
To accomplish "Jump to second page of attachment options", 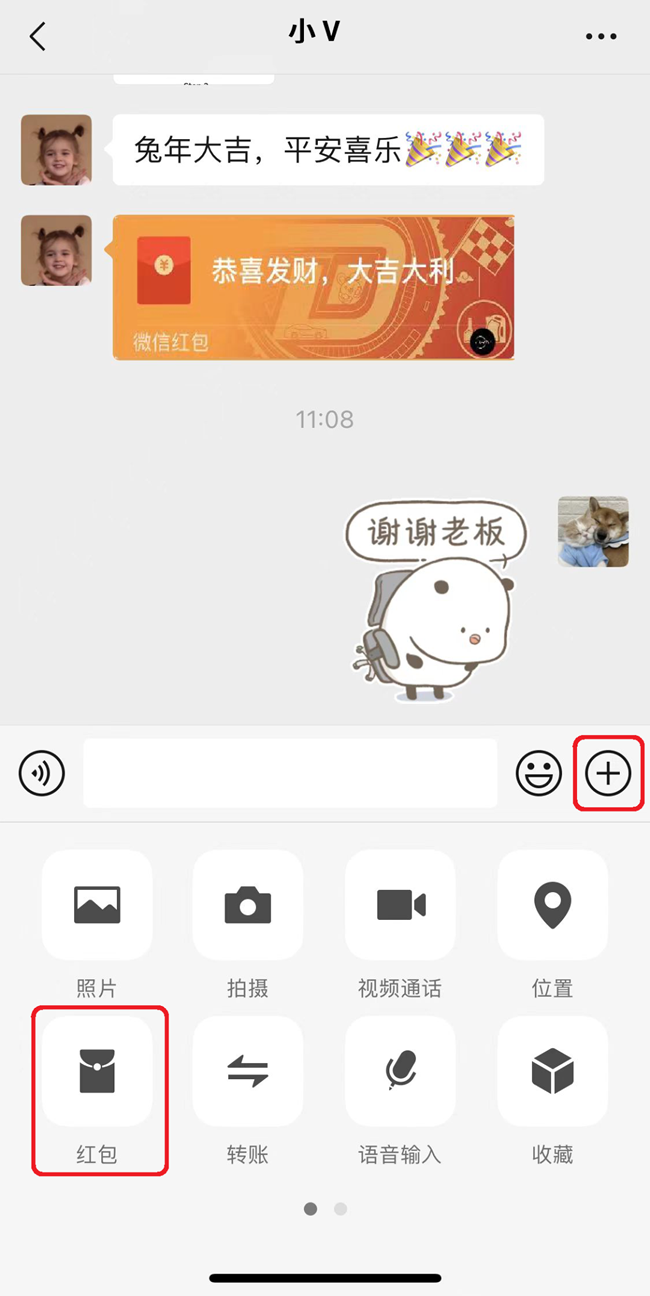I will tap(340, 1209).
